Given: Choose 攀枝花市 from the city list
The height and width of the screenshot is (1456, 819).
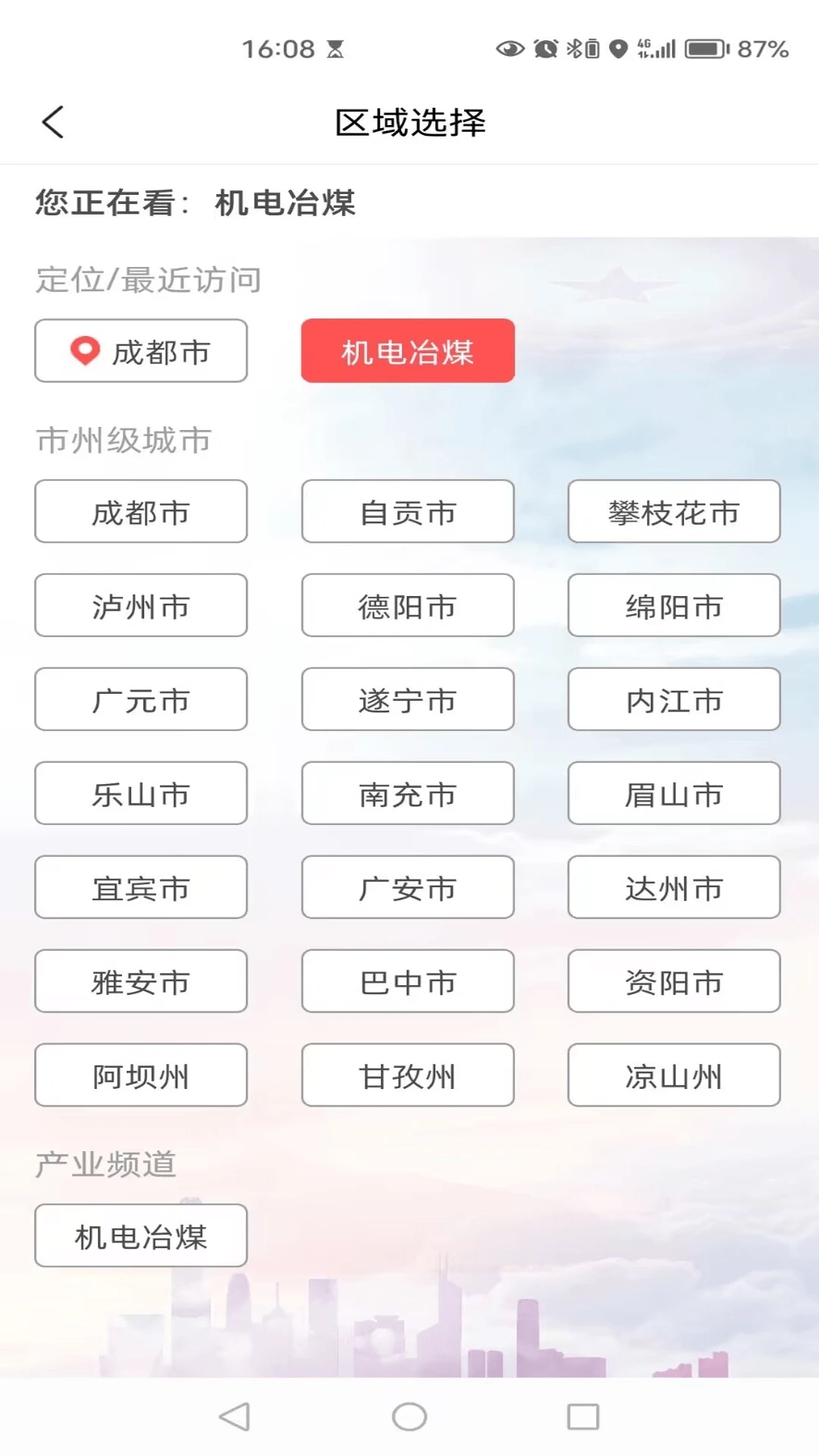Looking at the screenshot, I should 674,512.
